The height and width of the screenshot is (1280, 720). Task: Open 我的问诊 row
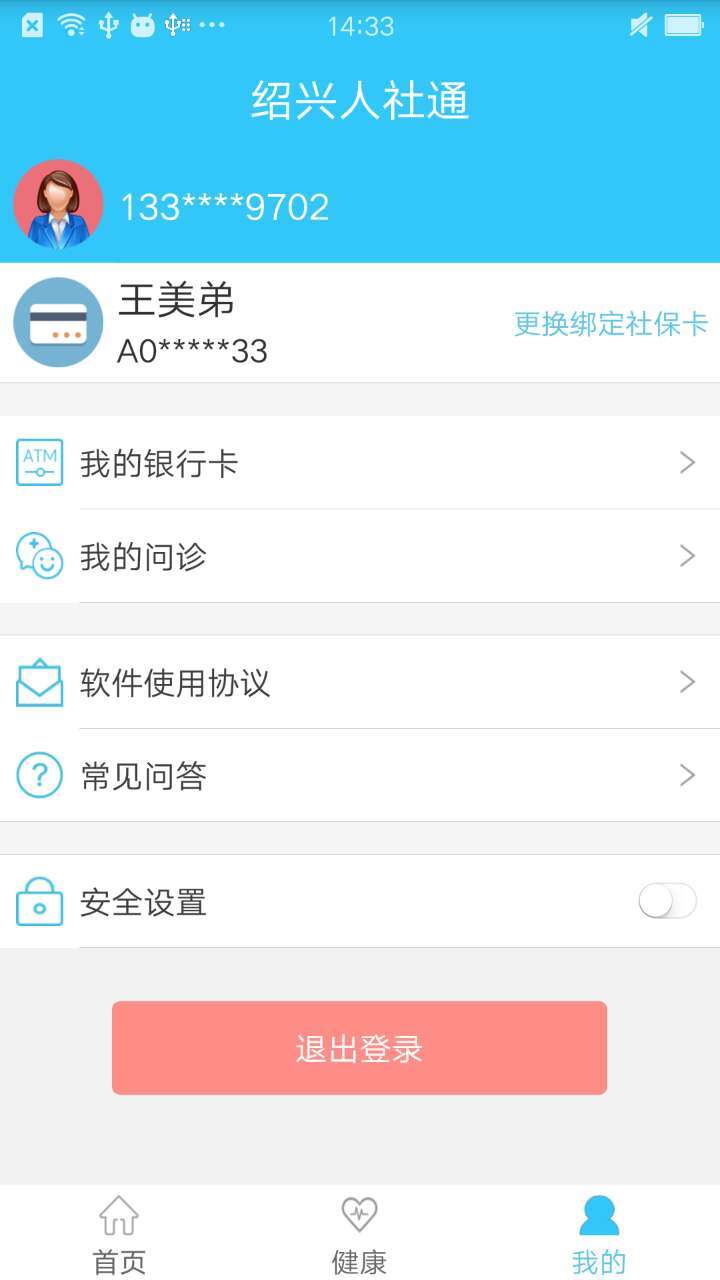coord(360,556)
